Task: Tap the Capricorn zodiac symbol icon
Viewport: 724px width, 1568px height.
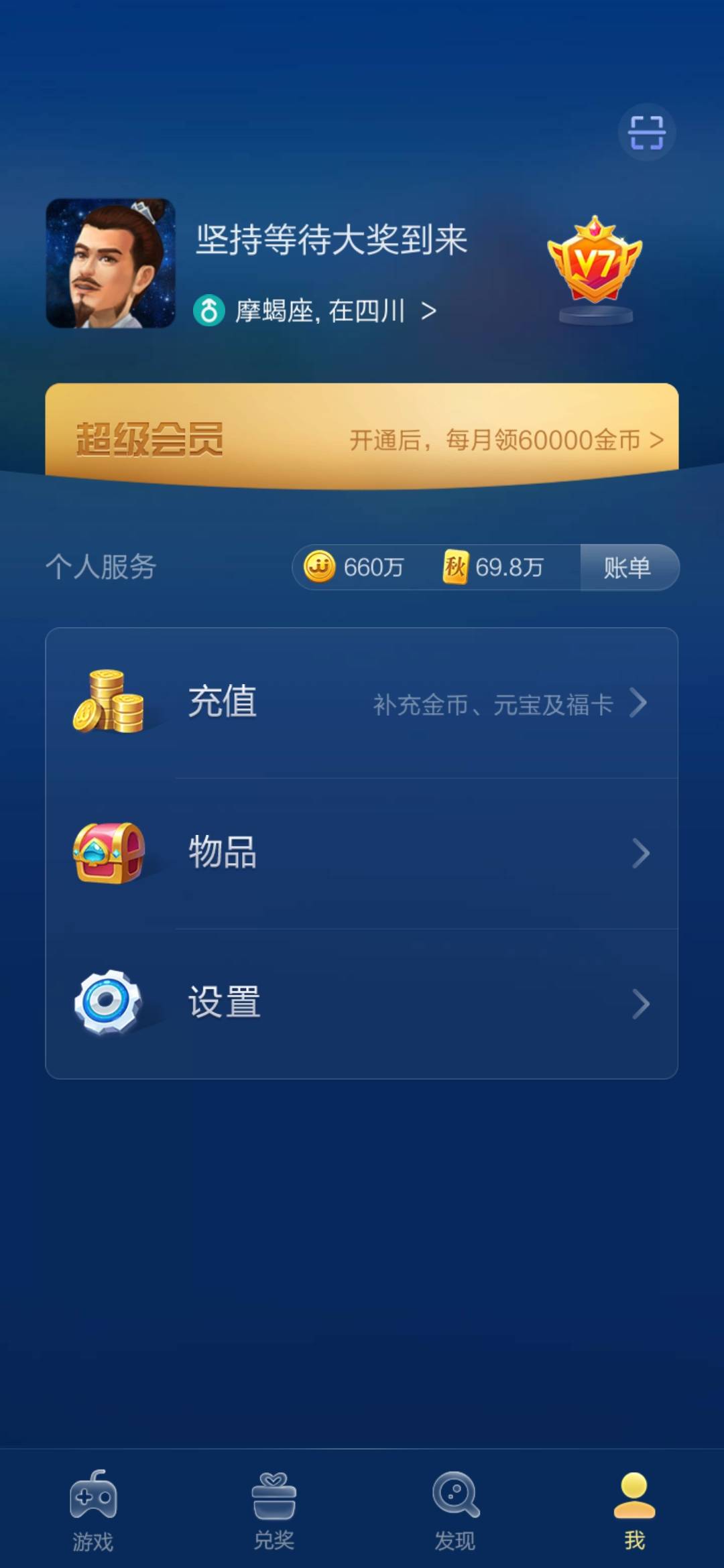Action: click(x=208, y=311)
